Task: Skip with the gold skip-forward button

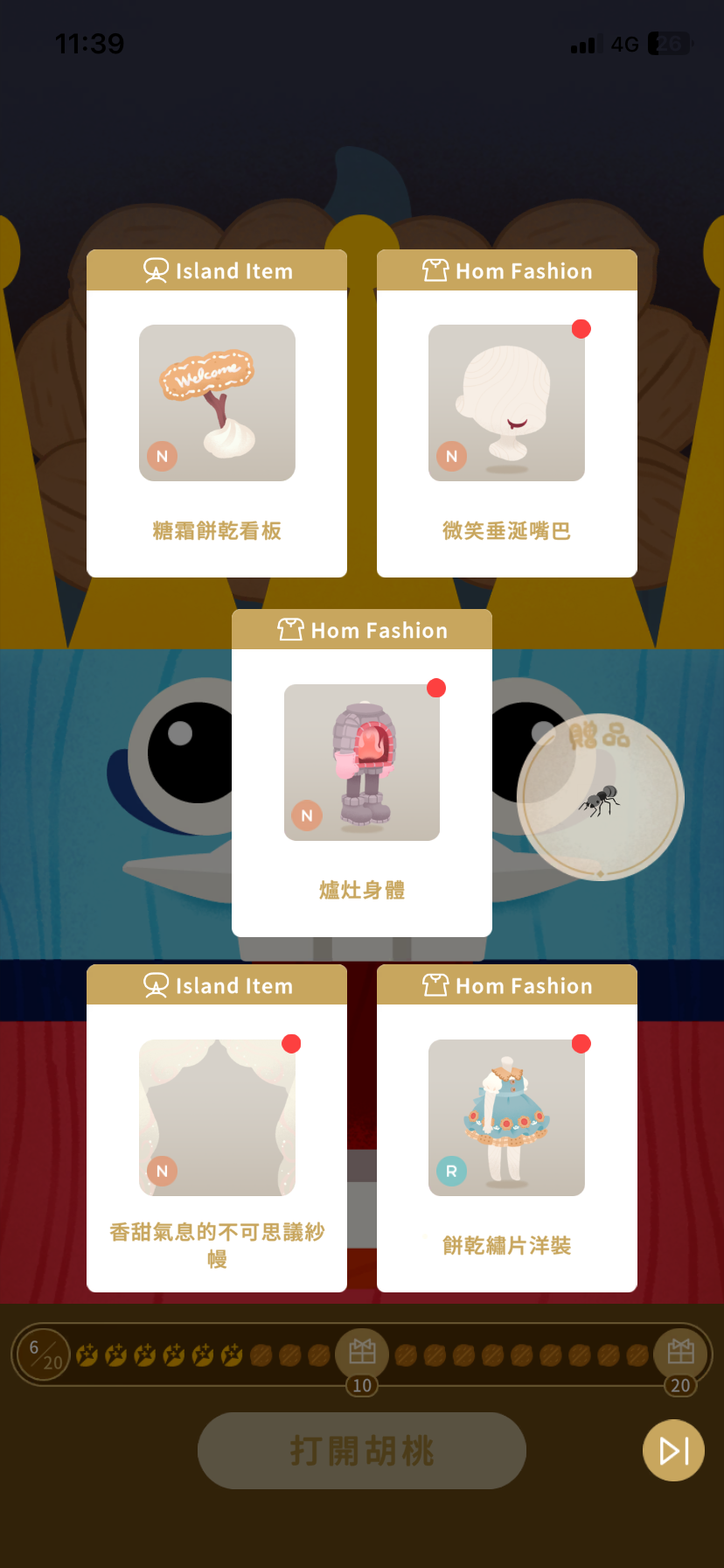Action: [x=673, y=1451]
